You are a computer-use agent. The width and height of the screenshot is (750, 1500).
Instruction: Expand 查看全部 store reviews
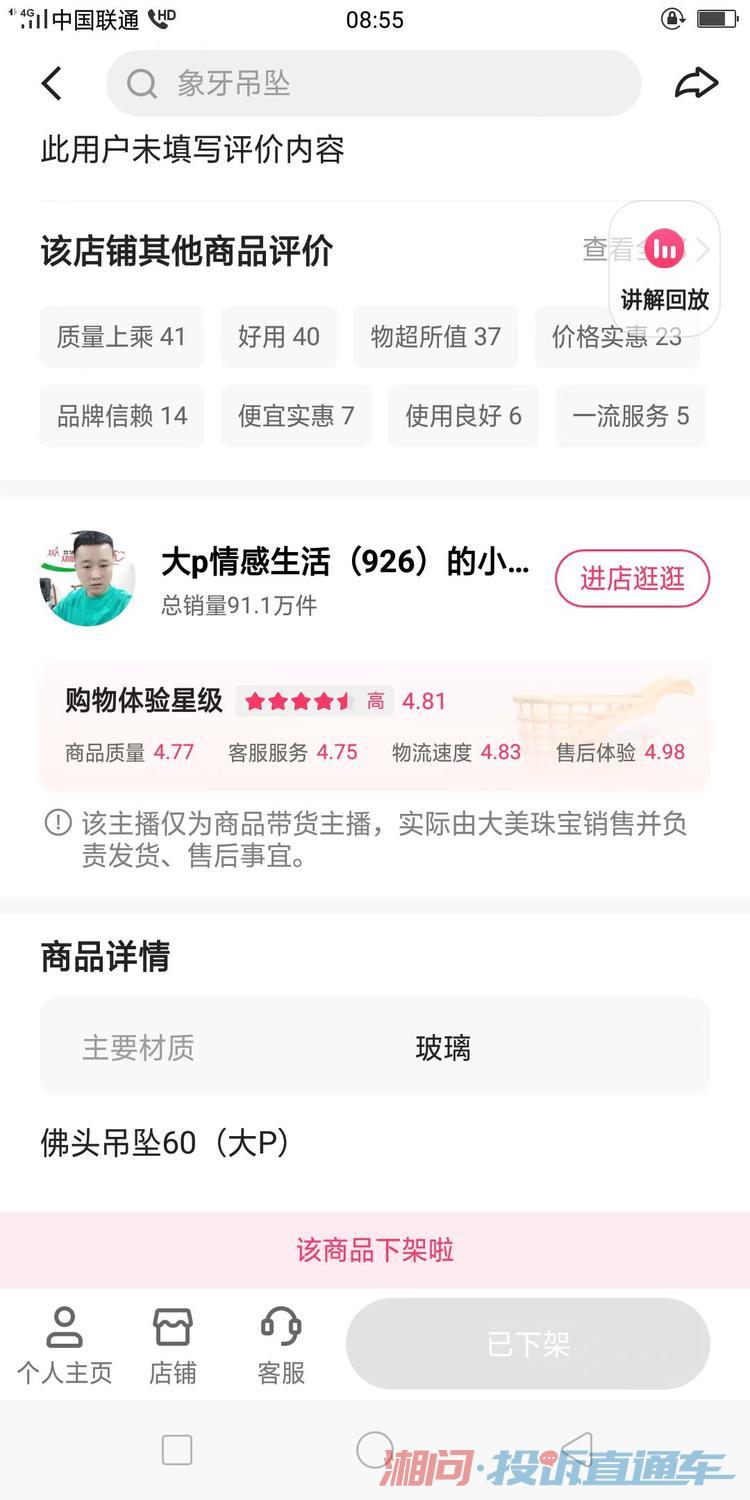[610, 252]
